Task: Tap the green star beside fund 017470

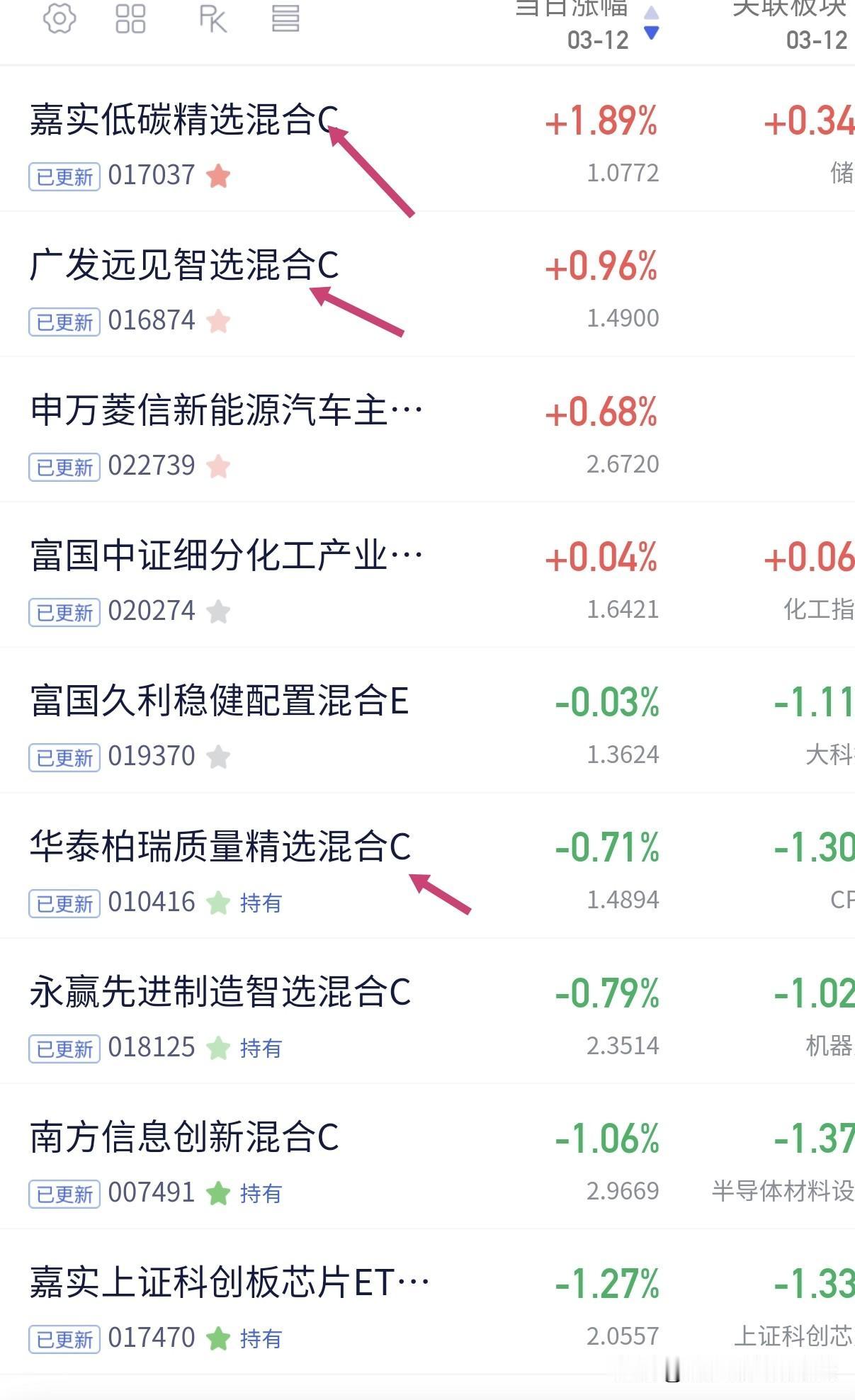Action: click(220, 1338)
